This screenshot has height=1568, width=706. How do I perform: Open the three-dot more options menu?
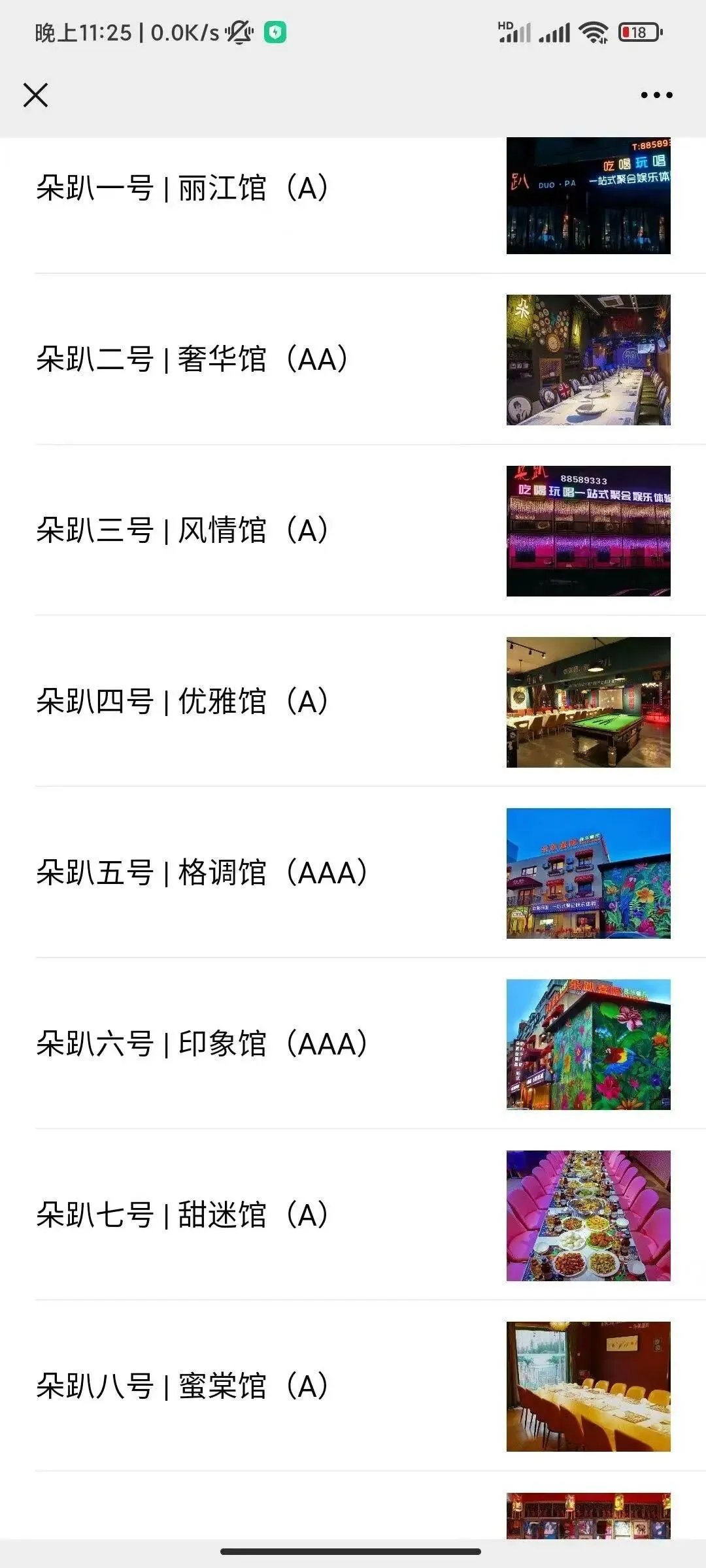(x=656, y=95)
